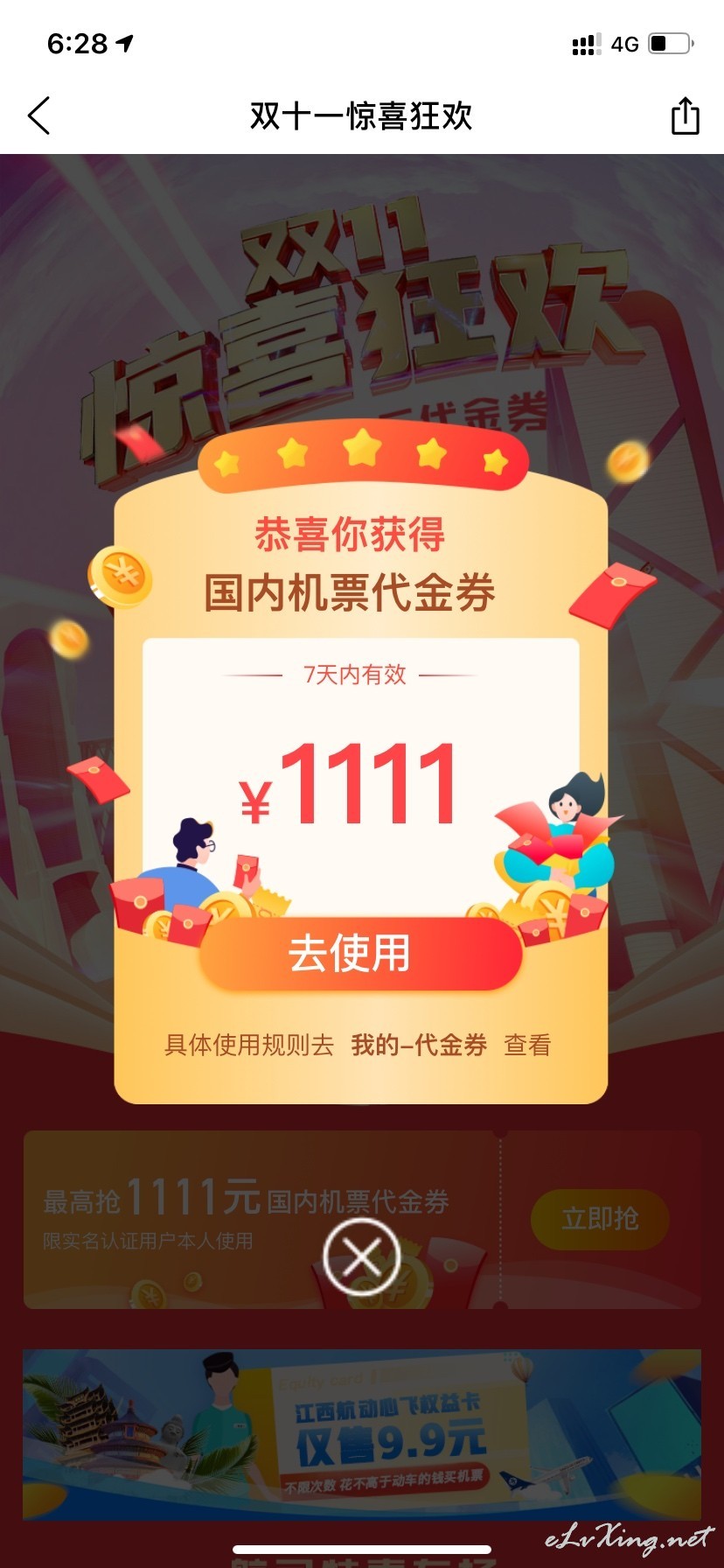This screenshot has height=1568, width=724.
Task: Open 我的-代金券 link for usage rules
Action: click(419, 1045)
